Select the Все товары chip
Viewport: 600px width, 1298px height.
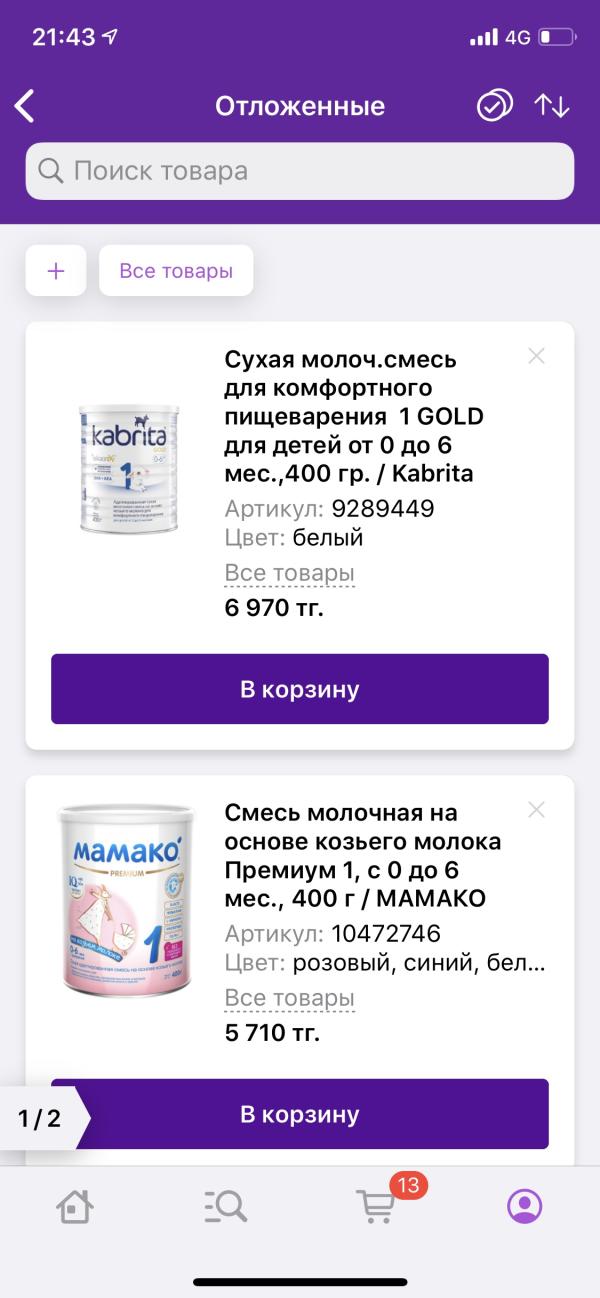176,271
